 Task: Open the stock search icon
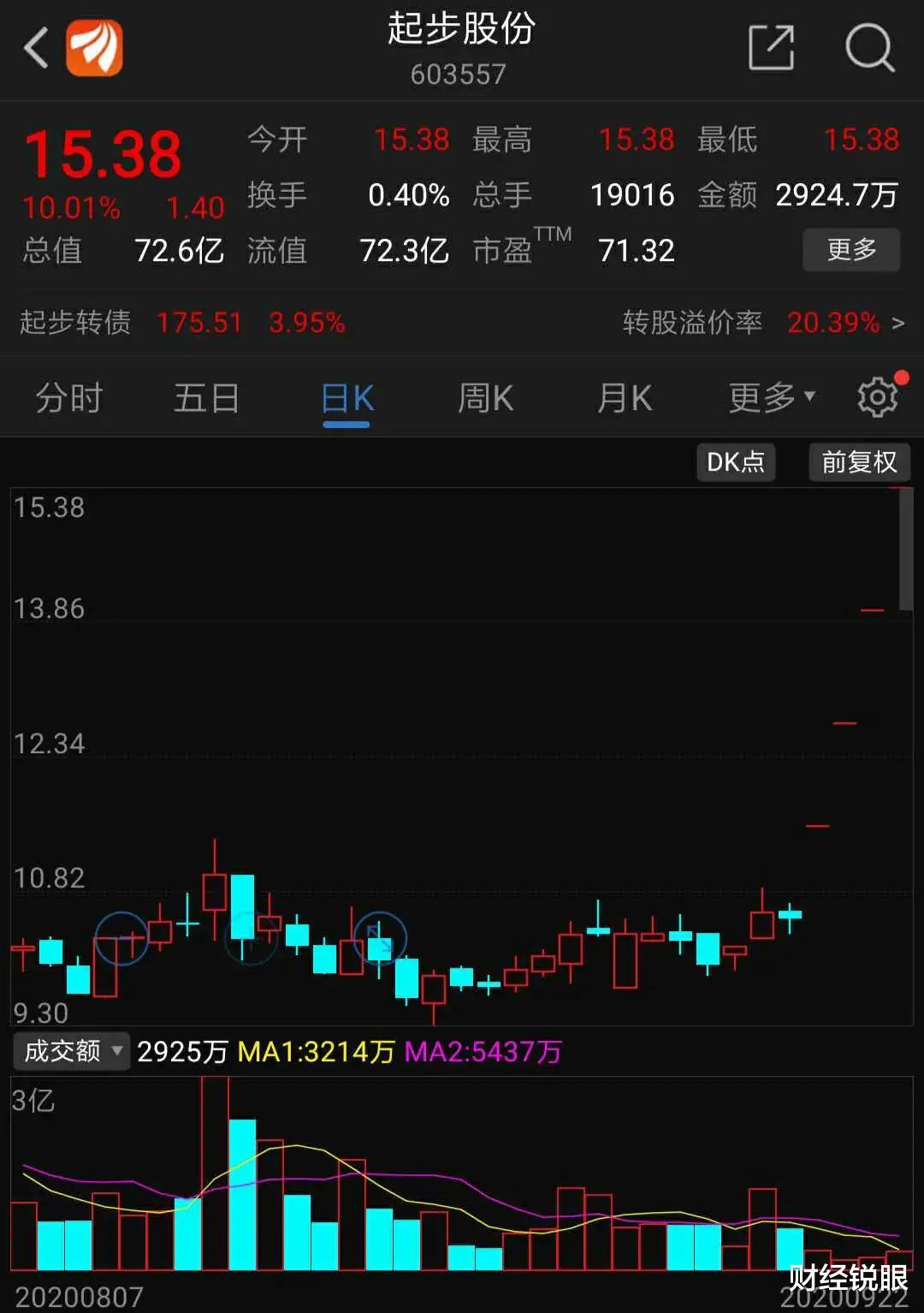pyautogui.click(x=870, y=49)
